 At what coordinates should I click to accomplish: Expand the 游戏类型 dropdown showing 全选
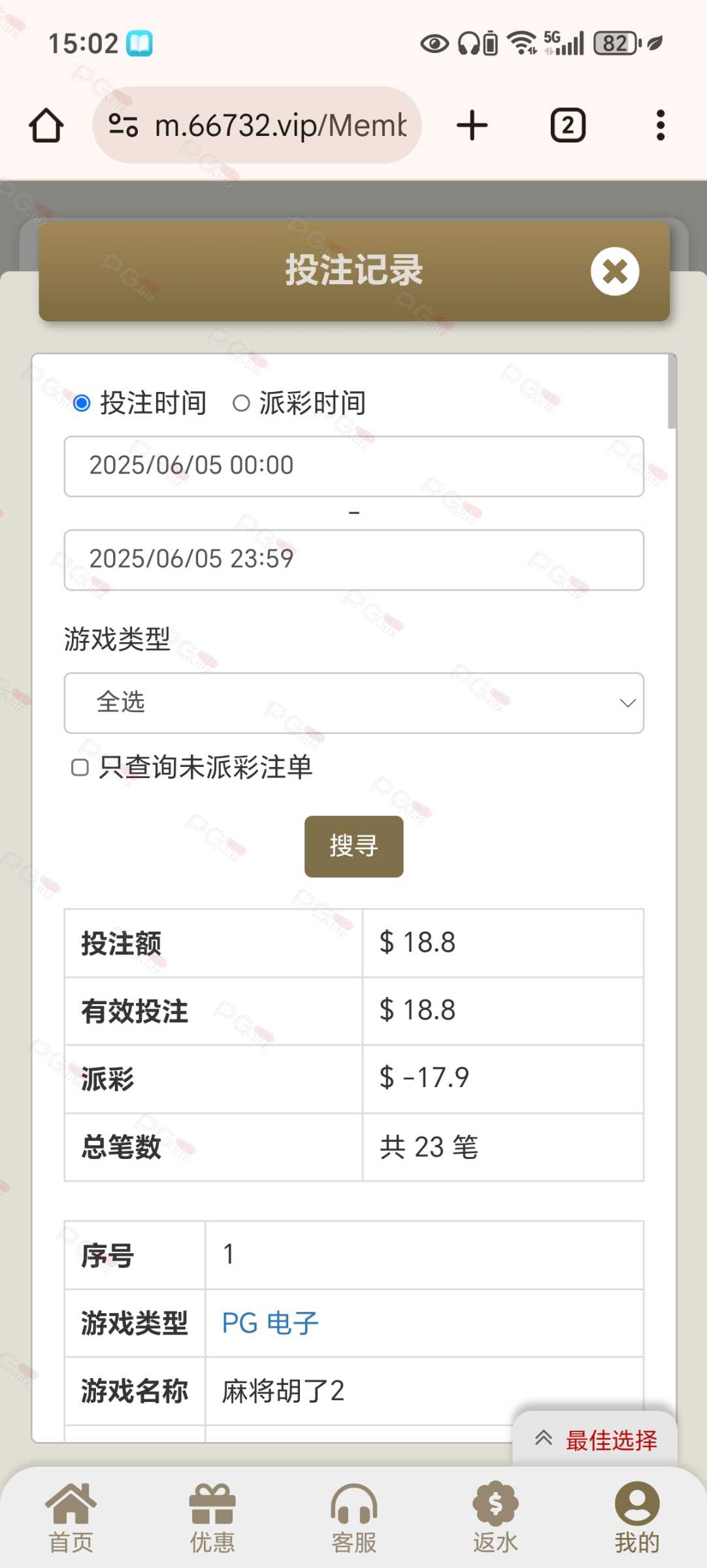coord(354,702)
